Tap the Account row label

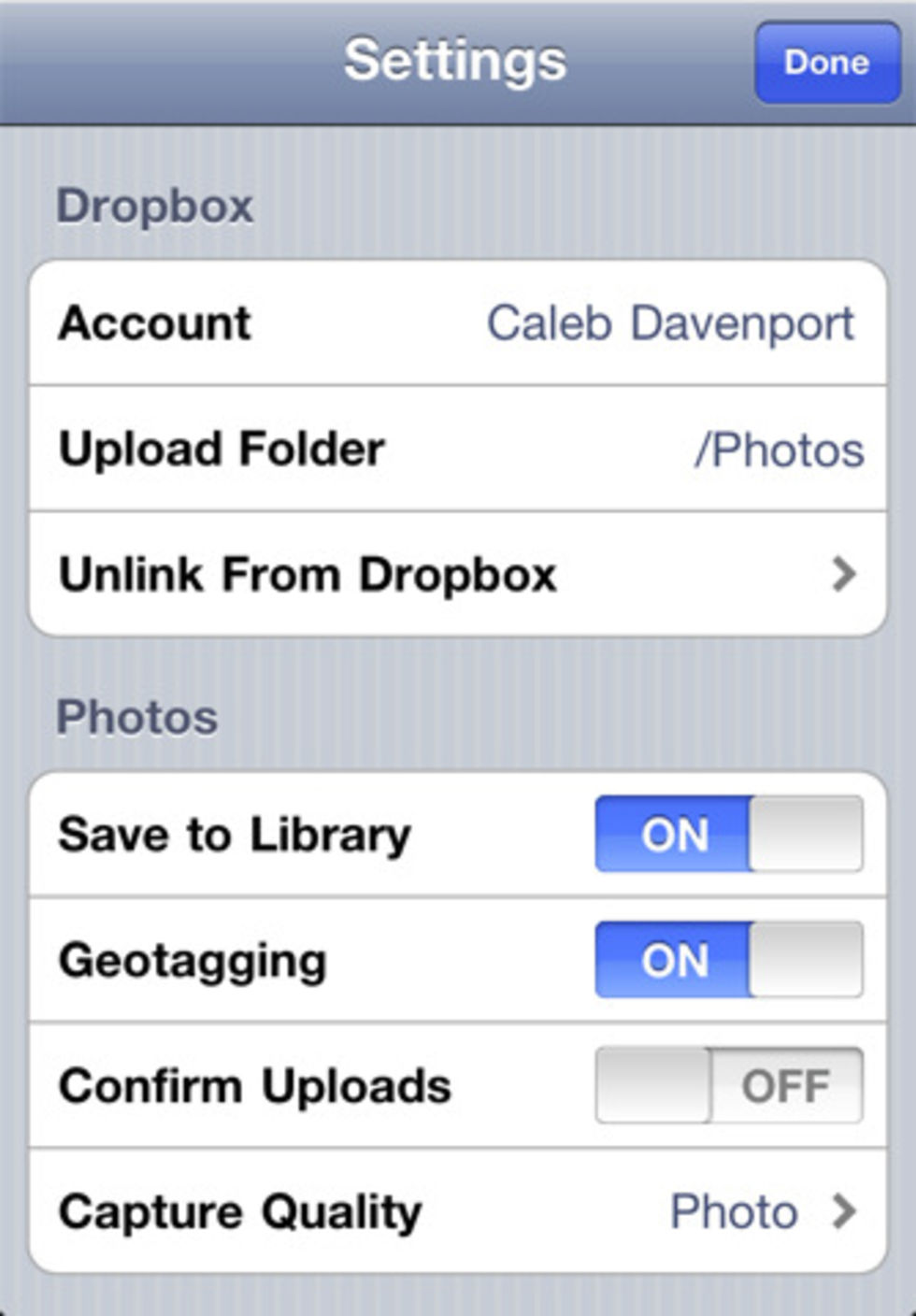(x=155, y=322)
